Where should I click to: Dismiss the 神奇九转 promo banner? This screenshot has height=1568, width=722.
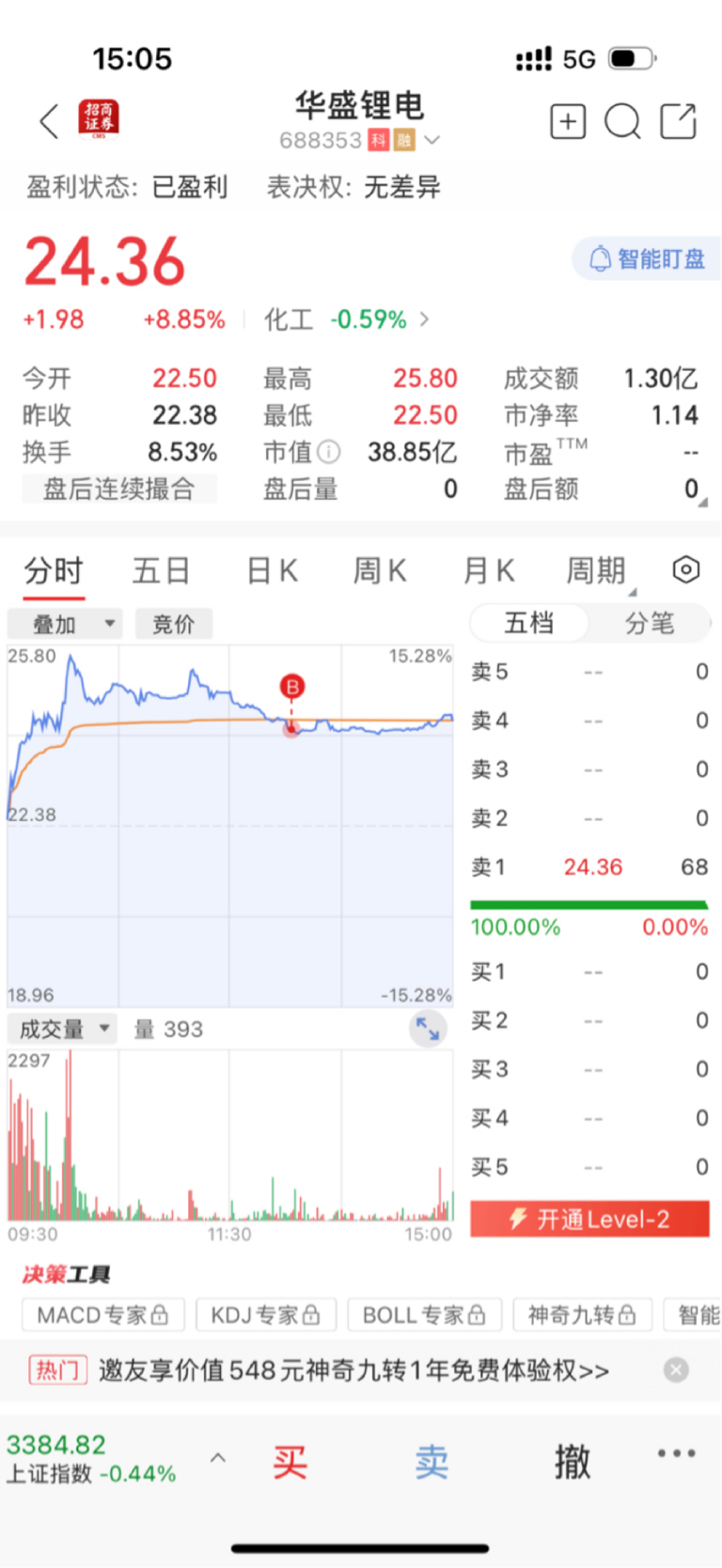tap(676, 1370)
